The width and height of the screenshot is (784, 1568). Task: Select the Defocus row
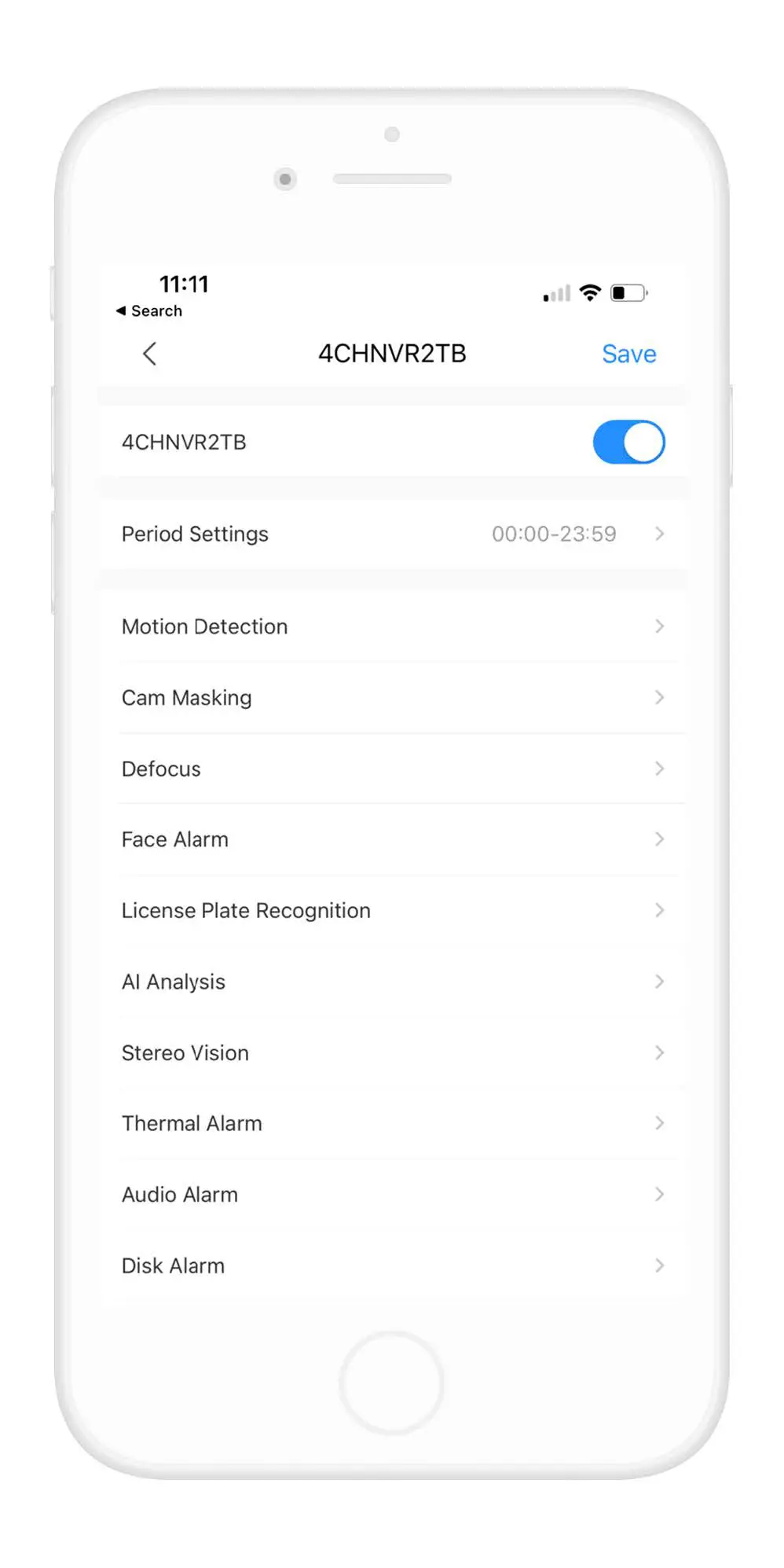click(x=393, y=768)
